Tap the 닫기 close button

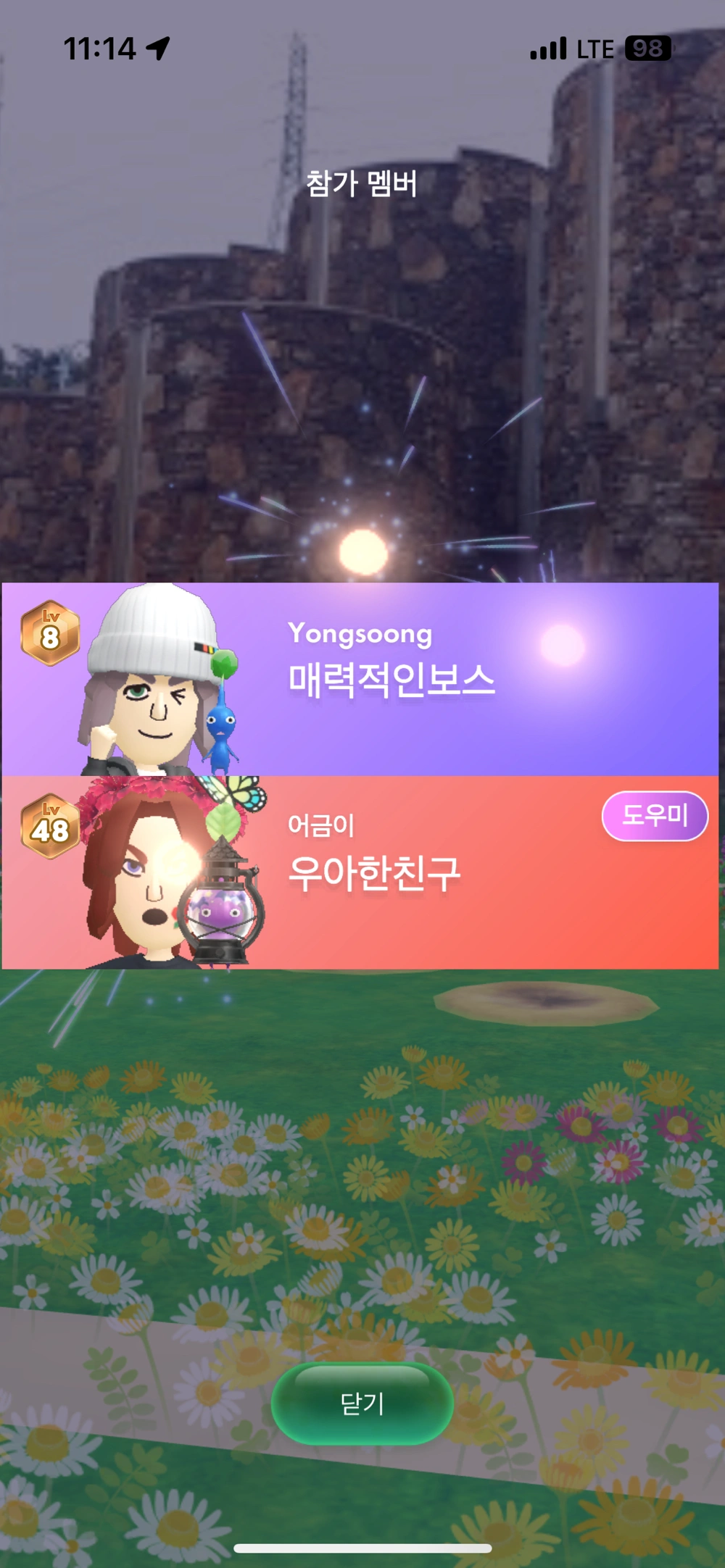[362, 1404]
